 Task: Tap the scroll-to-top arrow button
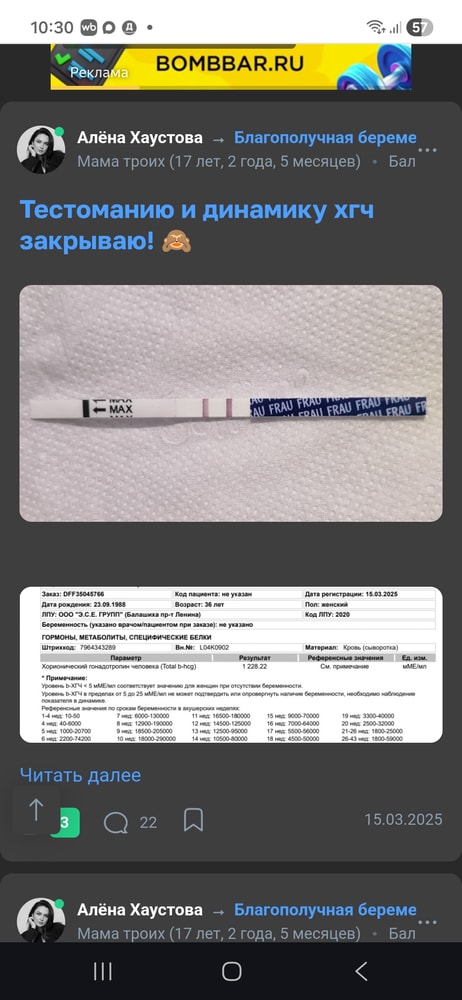coord(36,810)
